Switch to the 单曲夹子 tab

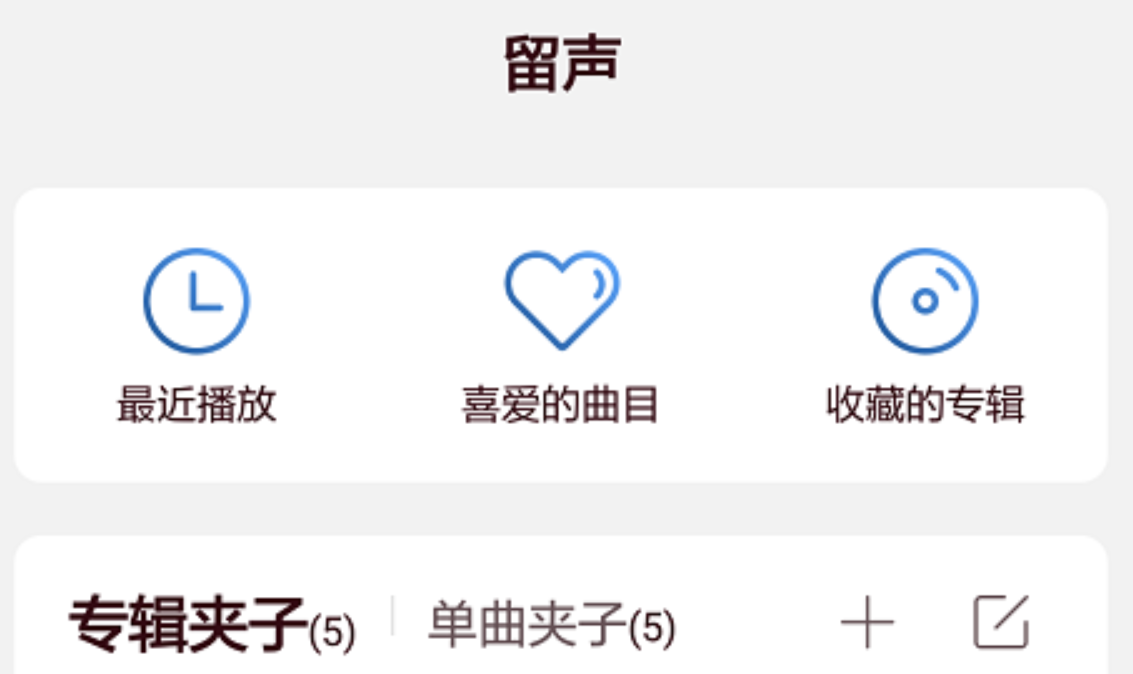pyautogui.click(x=551, y=625)
